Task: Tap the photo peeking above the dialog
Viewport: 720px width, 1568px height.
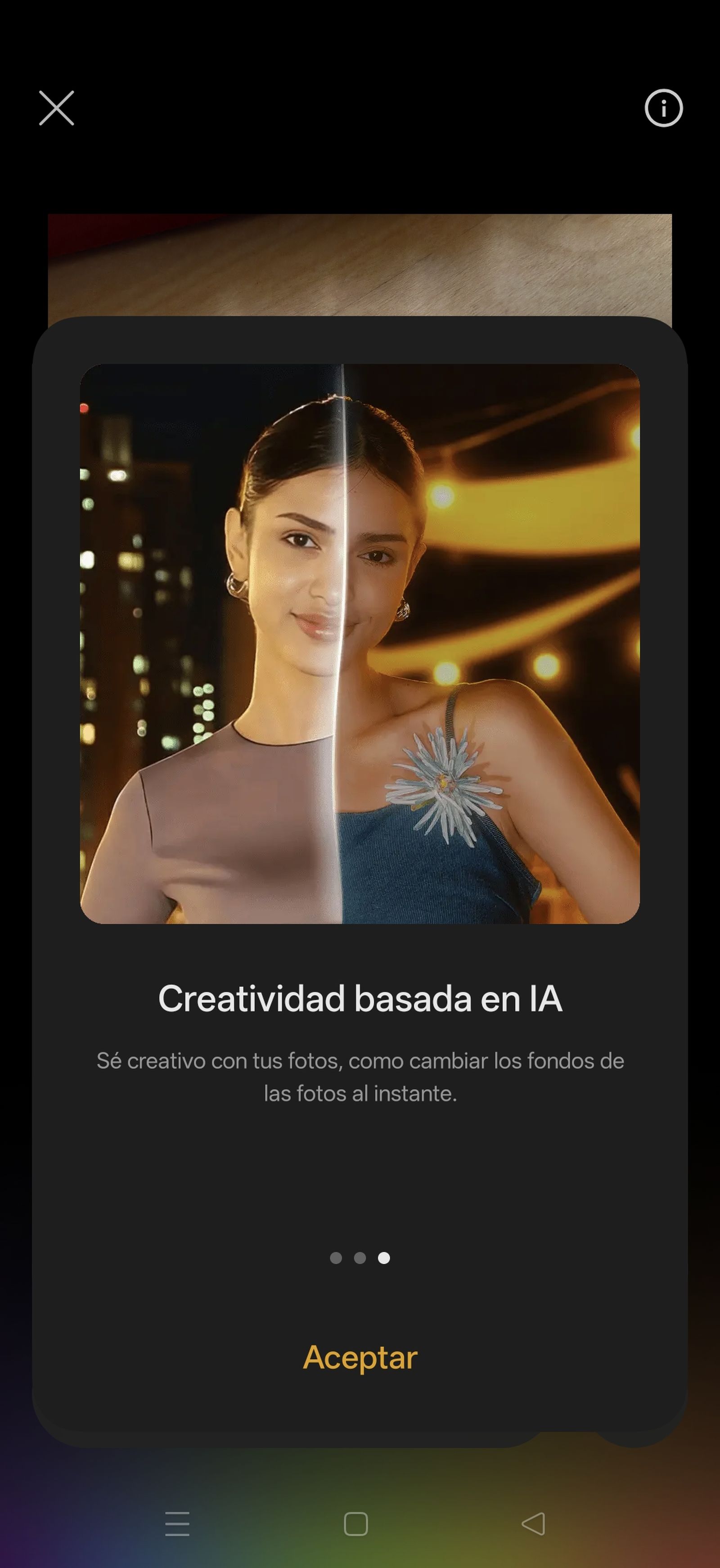Action: coord(360,262)
